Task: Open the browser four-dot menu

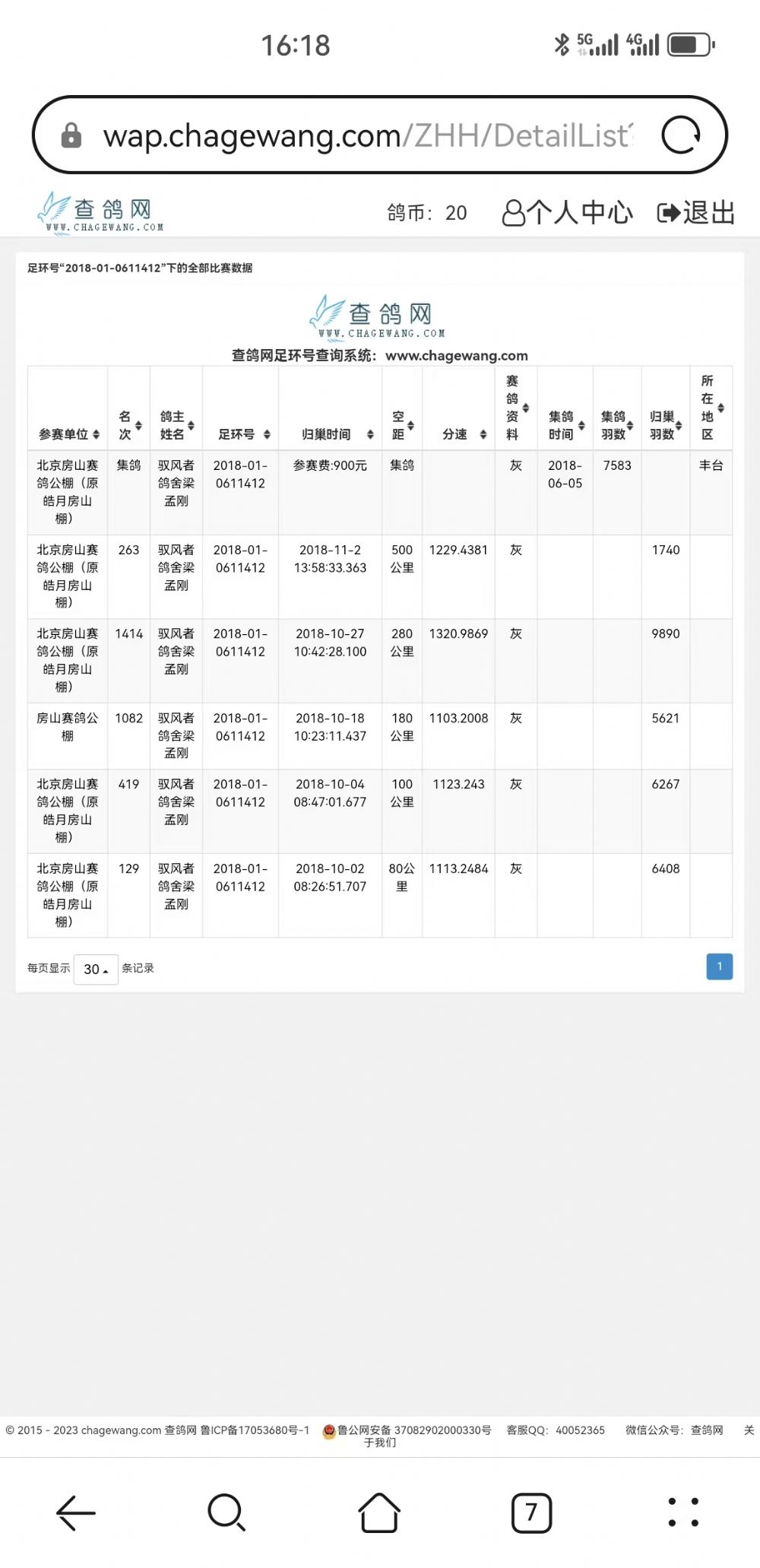Action: pyautogui.click(x=682, y=1512)
